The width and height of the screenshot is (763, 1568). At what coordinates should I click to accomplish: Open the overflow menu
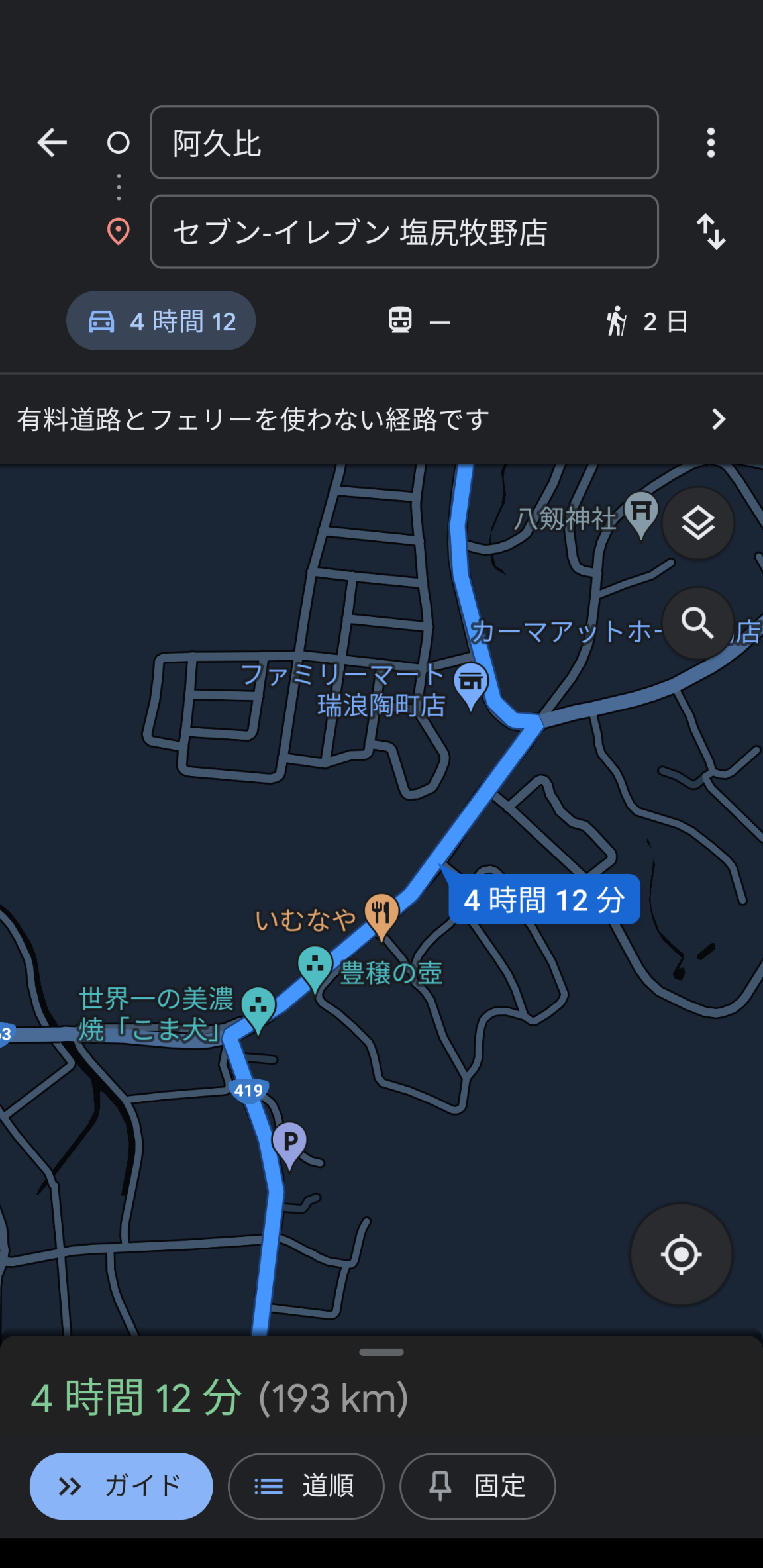coord(711,142)
